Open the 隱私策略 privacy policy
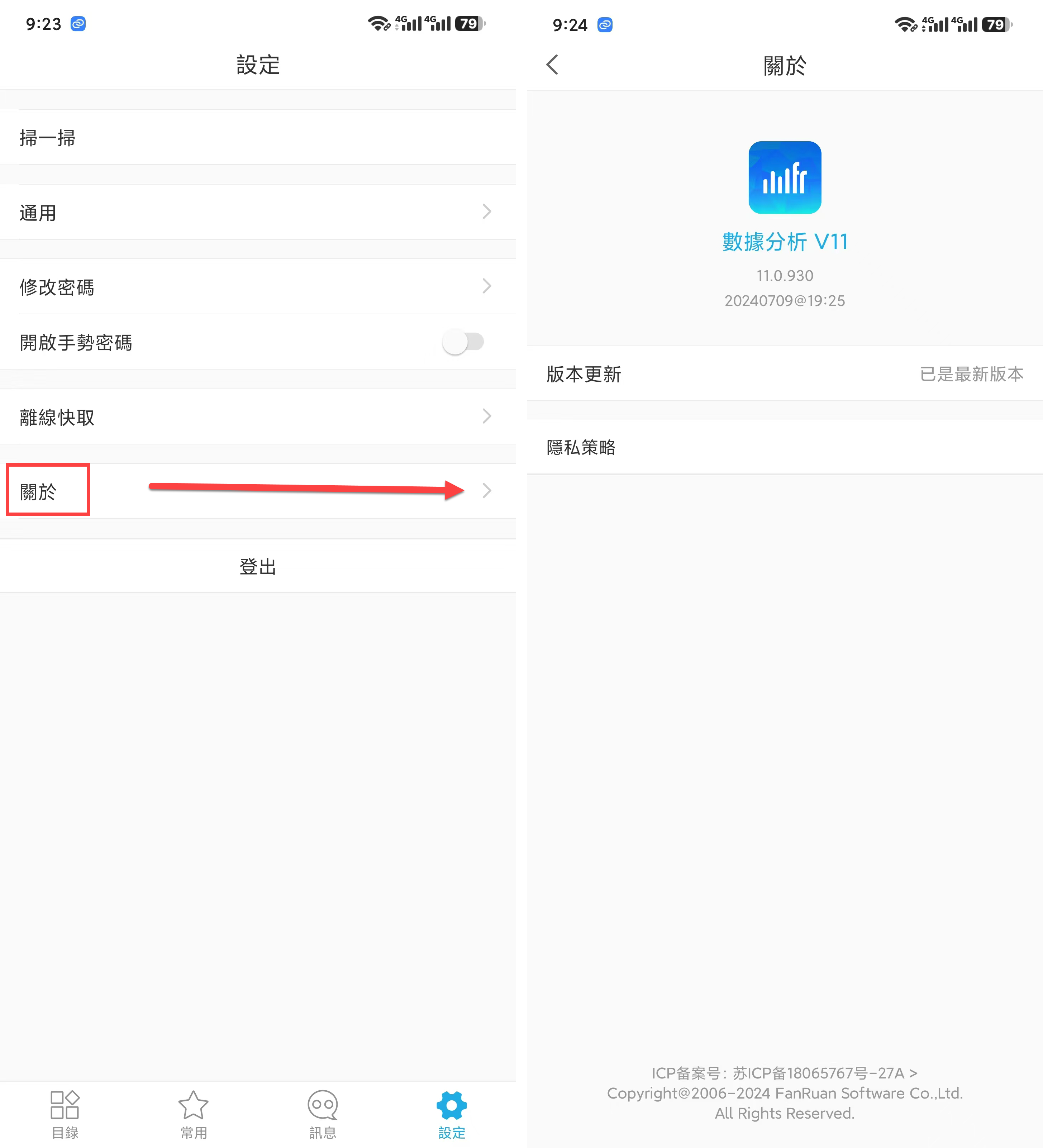Image resolution: width=1043 pixels, height=1148 pixels. pyautogui.click(x=785, y=447)
